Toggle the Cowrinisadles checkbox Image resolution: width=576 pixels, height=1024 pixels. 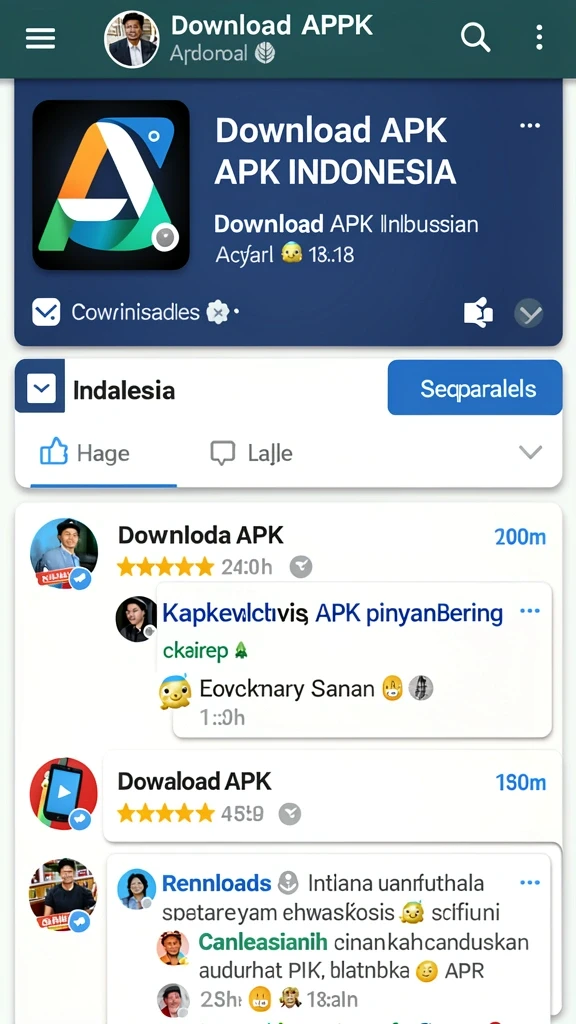(x=46, y=313)
